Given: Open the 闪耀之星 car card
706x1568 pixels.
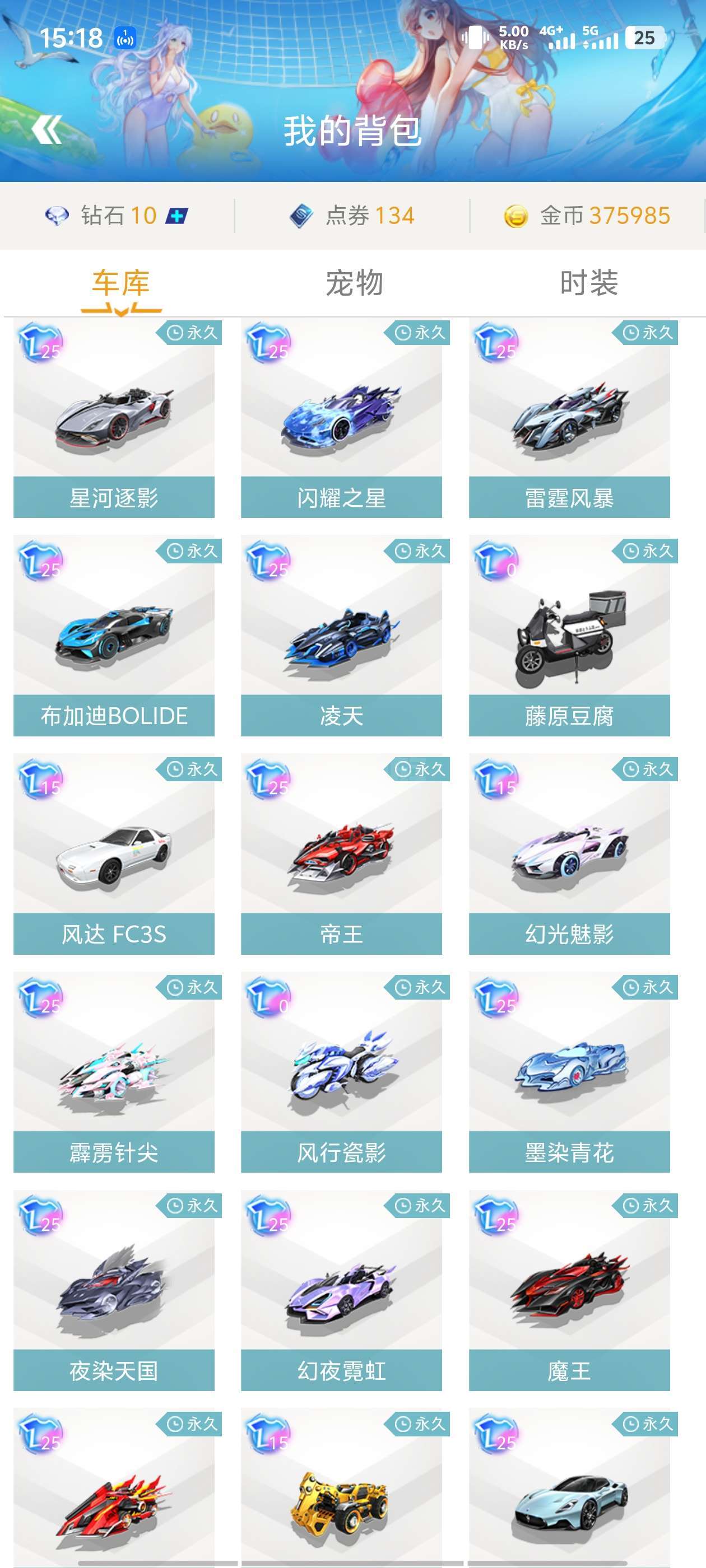Looking at the screenshot, I should (341, 420).
